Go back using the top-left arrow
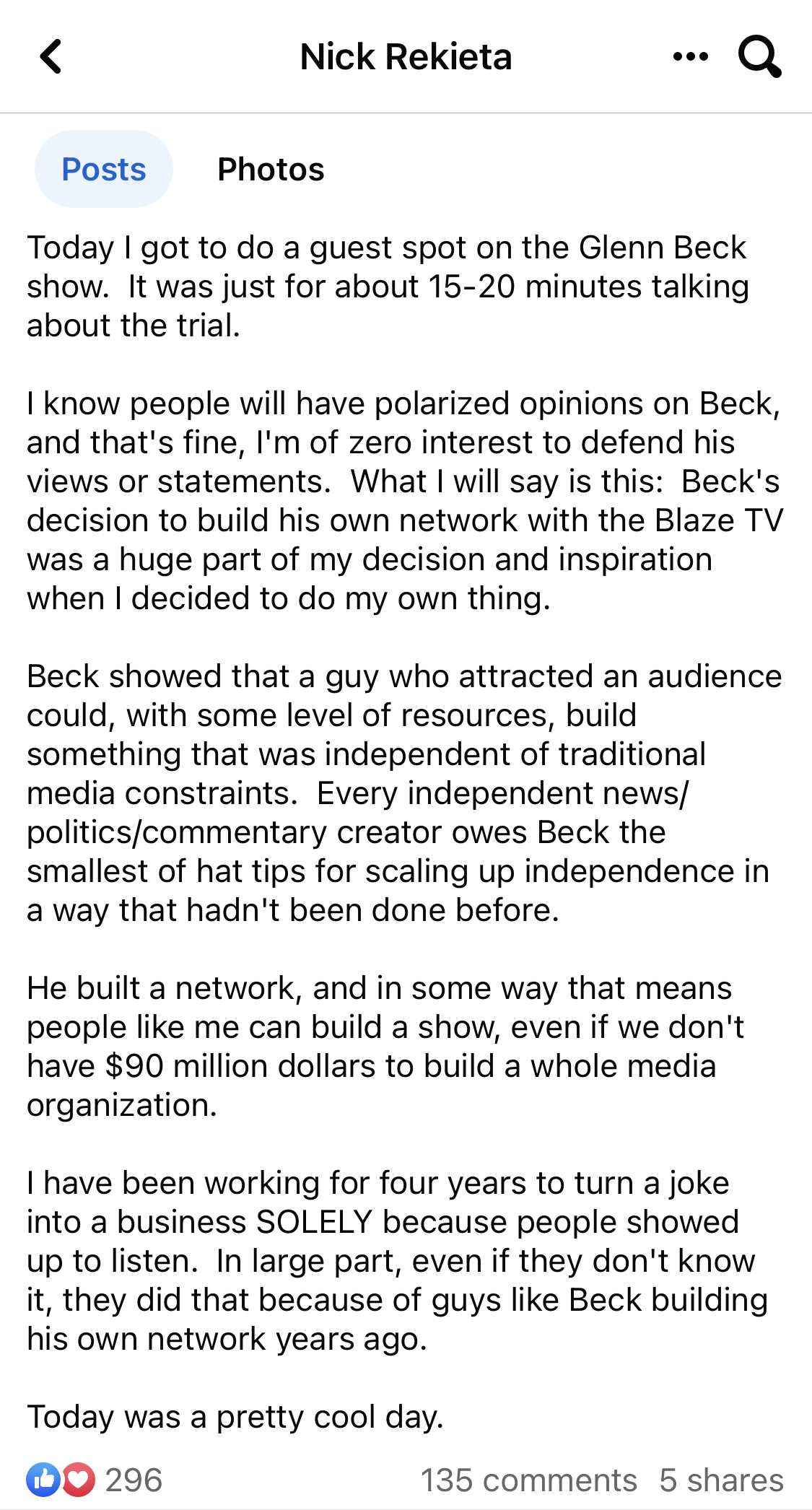812x1510 pixels. click(51, 56)
